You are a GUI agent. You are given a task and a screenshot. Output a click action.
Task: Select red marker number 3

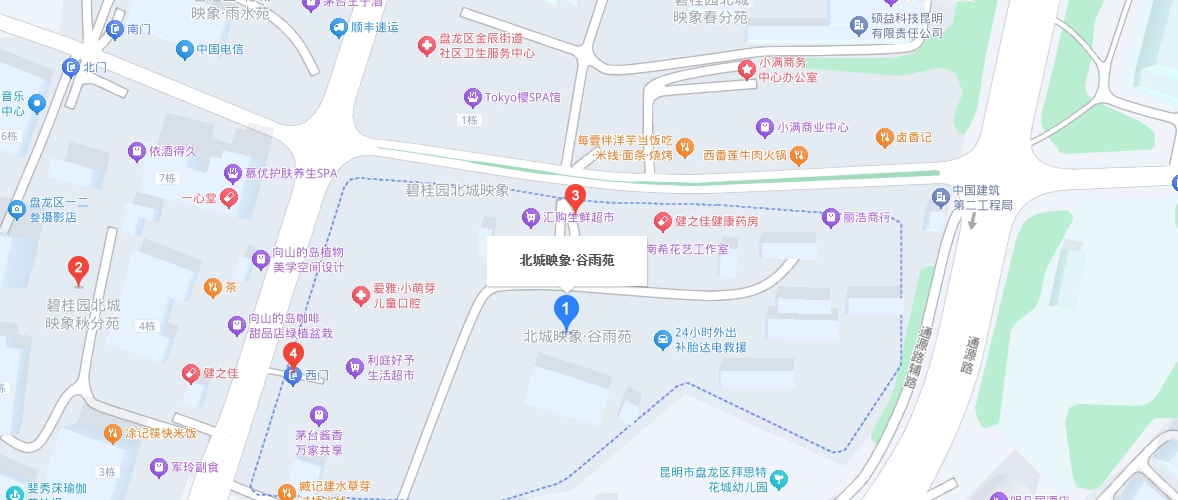coord(575,195)
